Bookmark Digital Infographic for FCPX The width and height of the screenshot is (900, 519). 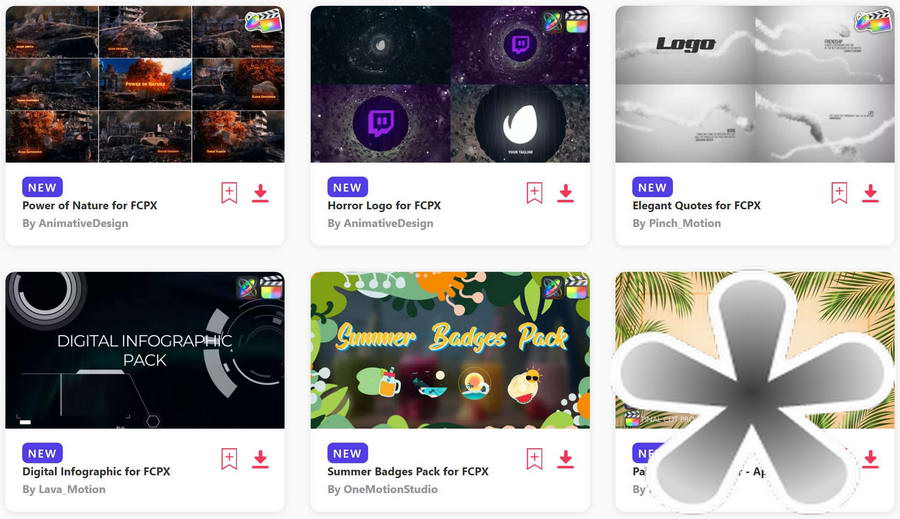[x=229, y=459]
